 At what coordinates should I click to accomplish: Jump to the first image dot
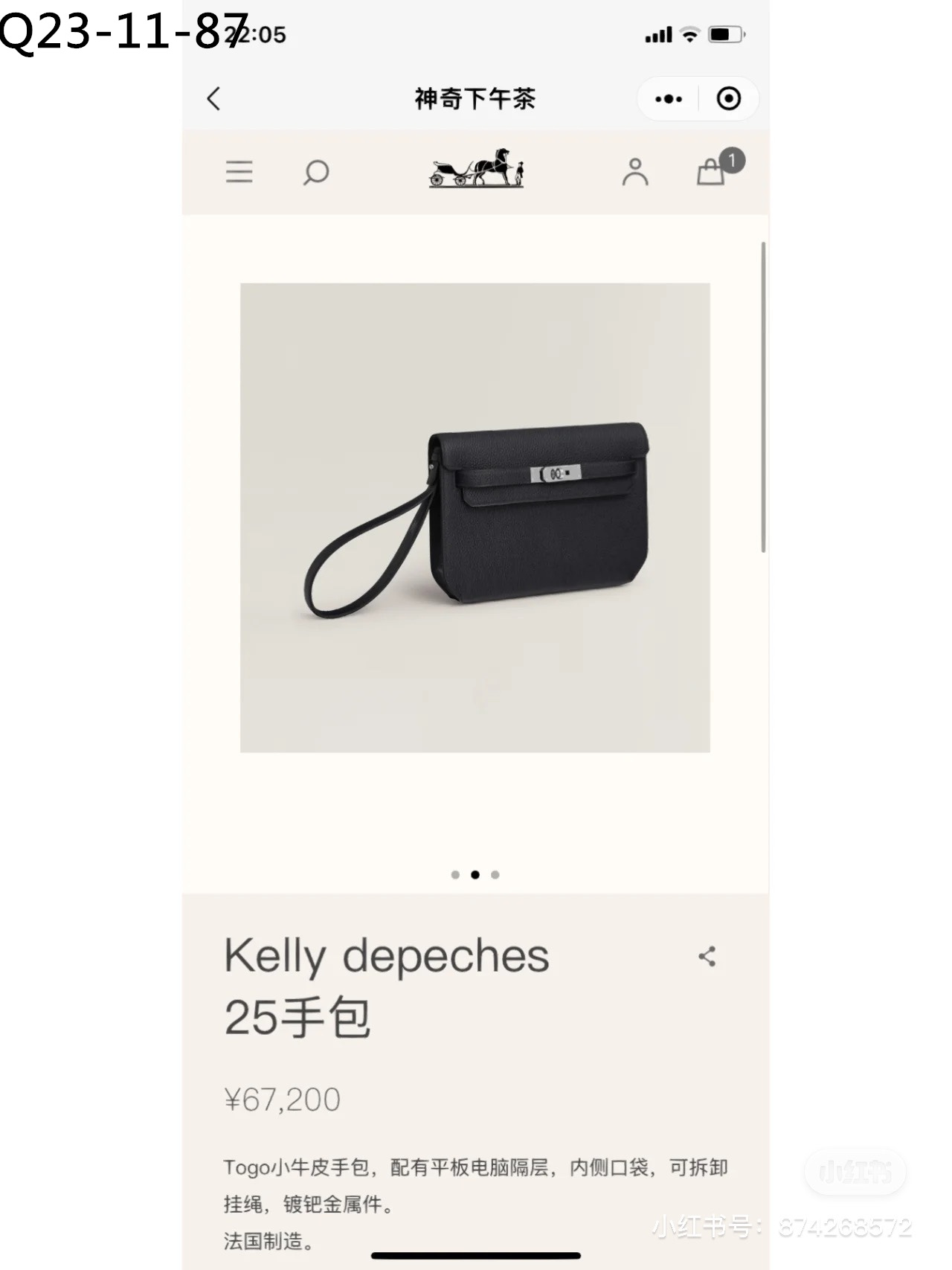[455, 875]
